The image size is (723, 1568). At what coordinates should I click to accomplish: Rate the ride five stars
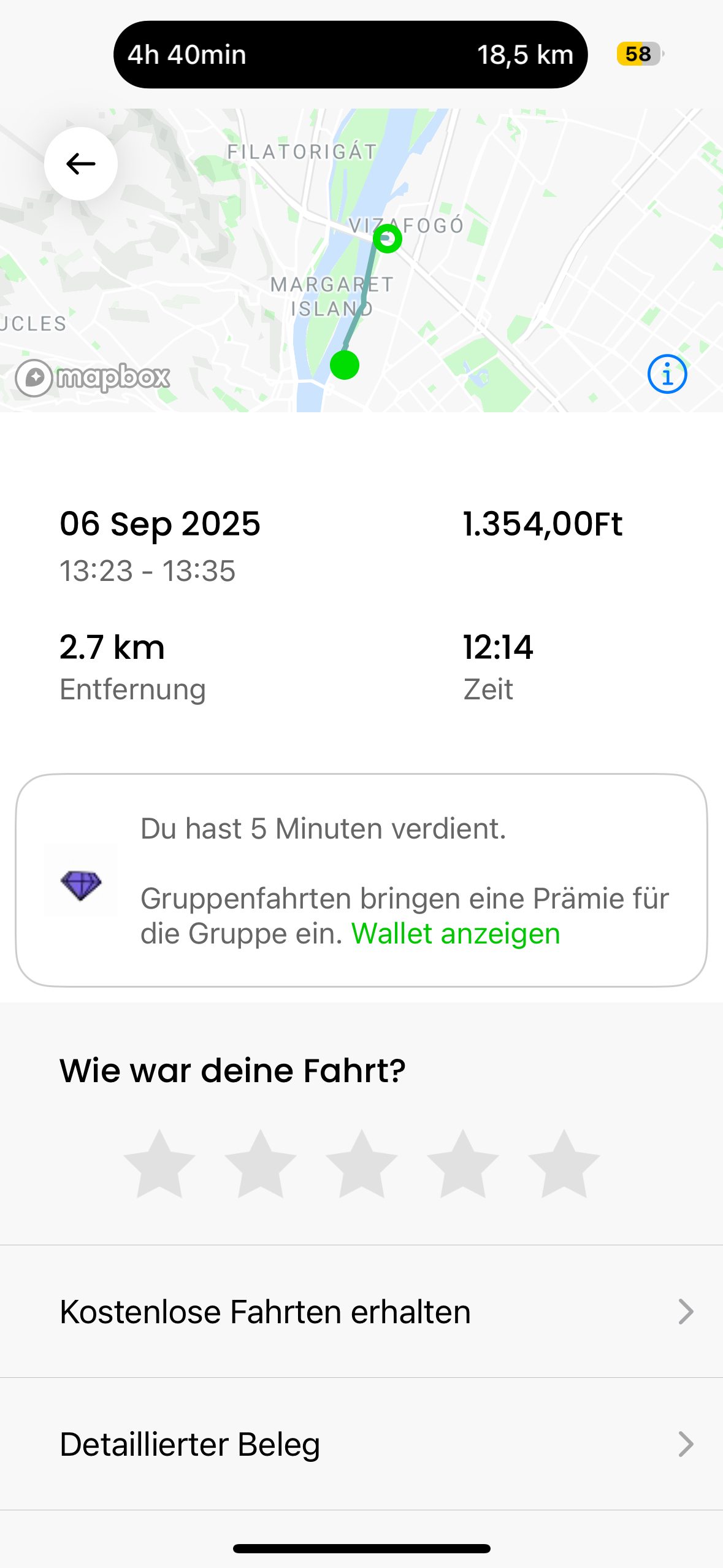564,1164
